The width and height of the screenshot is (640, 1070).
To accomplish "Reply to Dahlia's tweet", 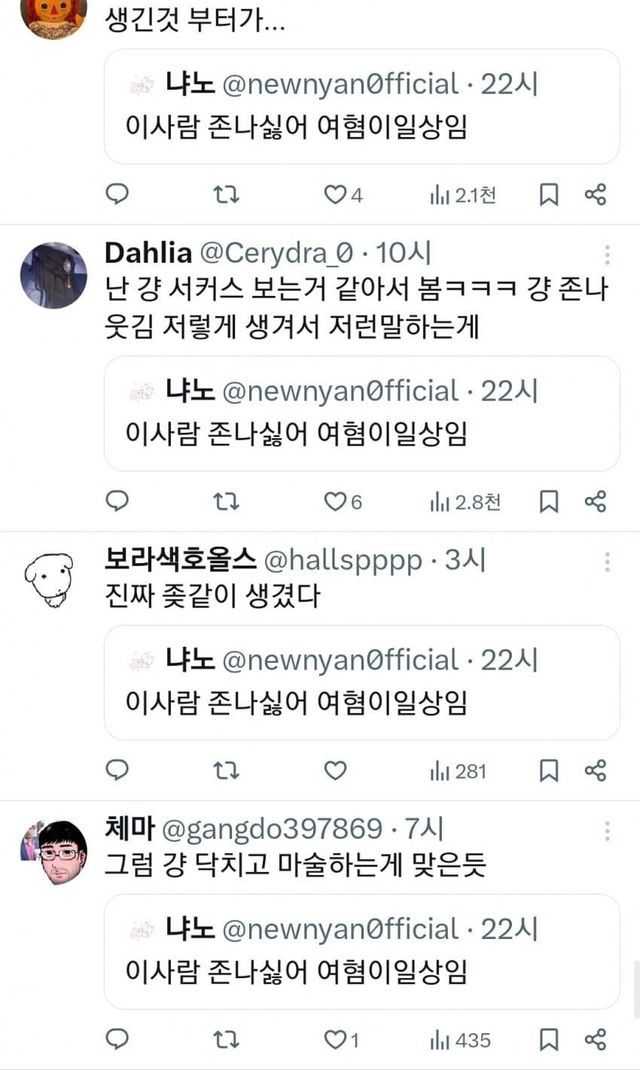I will coord(117,502).
